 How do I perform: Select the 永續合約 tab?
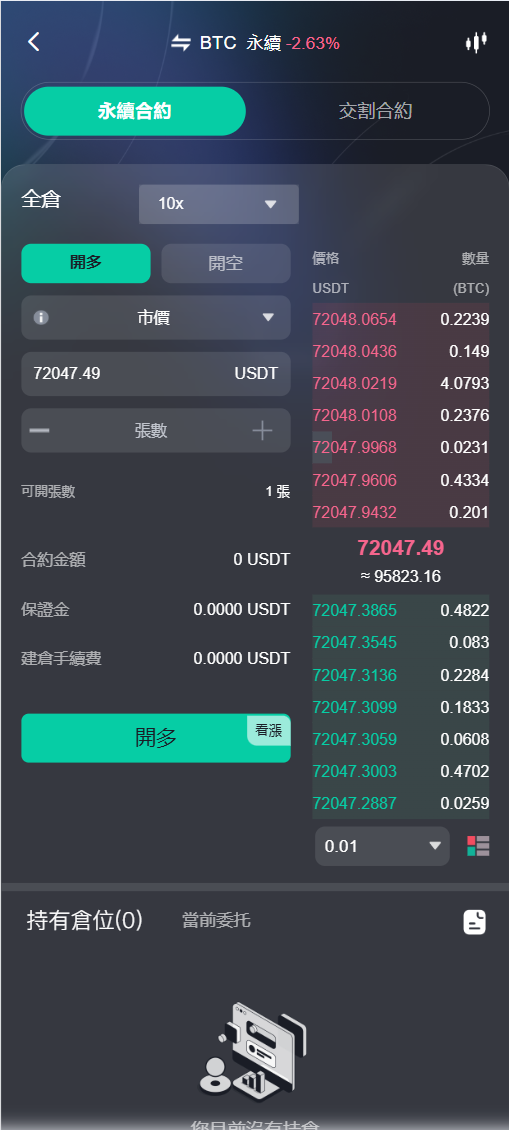tap(135, 111)
